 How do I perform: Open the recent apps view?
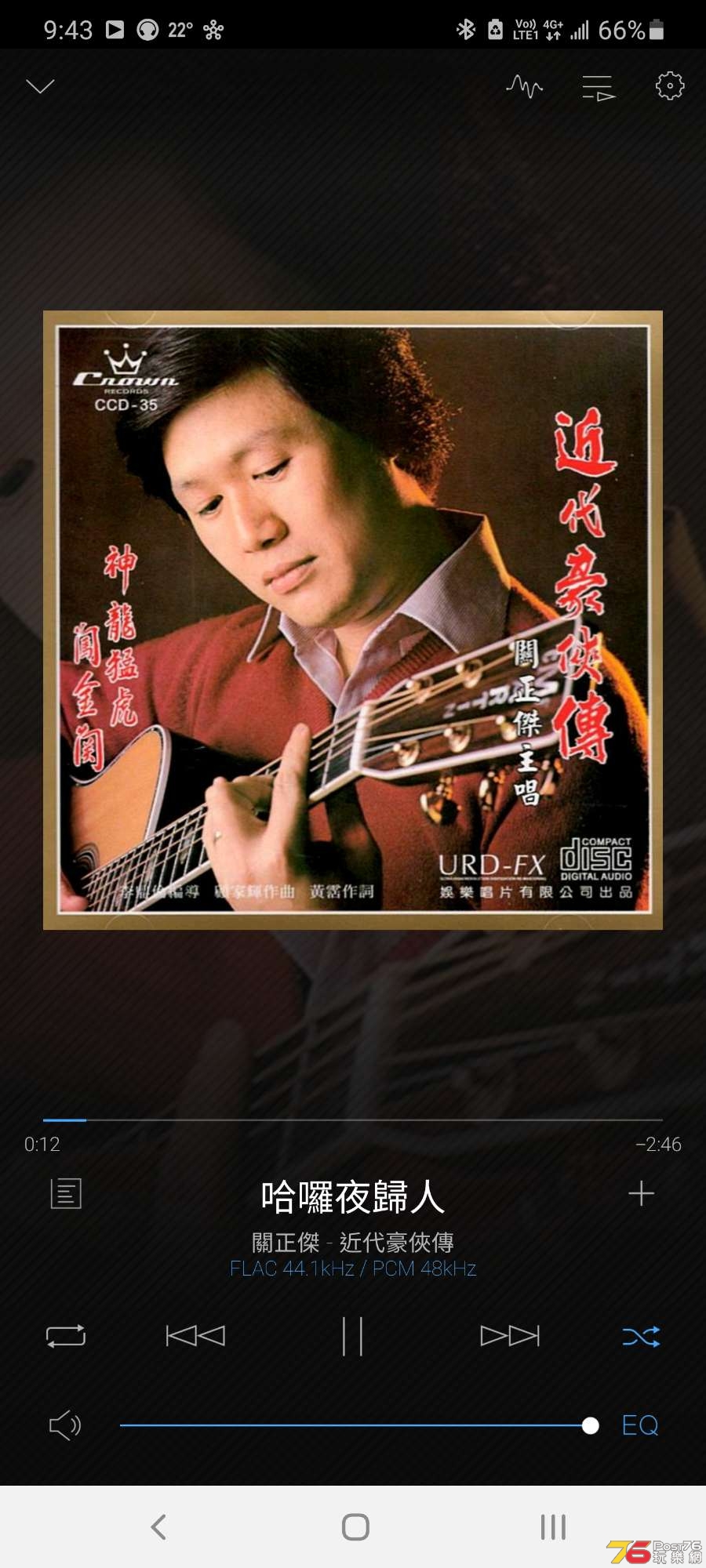553,1526
